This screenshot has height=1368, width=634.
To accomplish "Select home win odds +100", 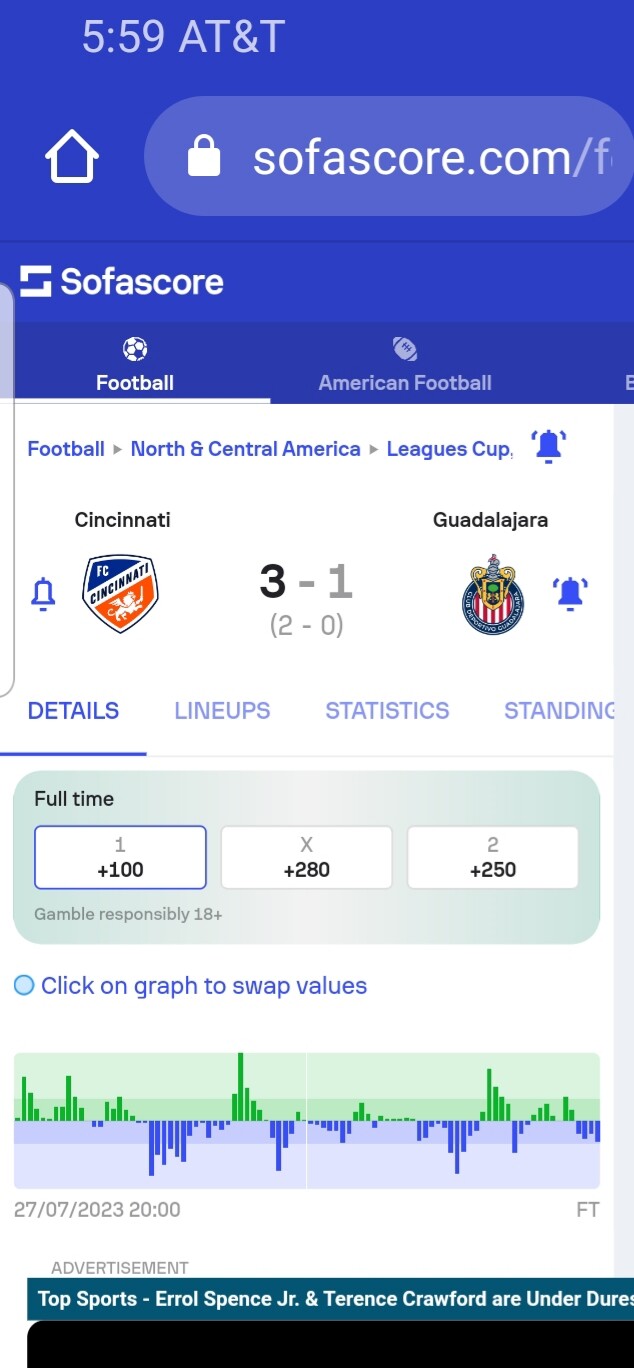I will point(120,857).
